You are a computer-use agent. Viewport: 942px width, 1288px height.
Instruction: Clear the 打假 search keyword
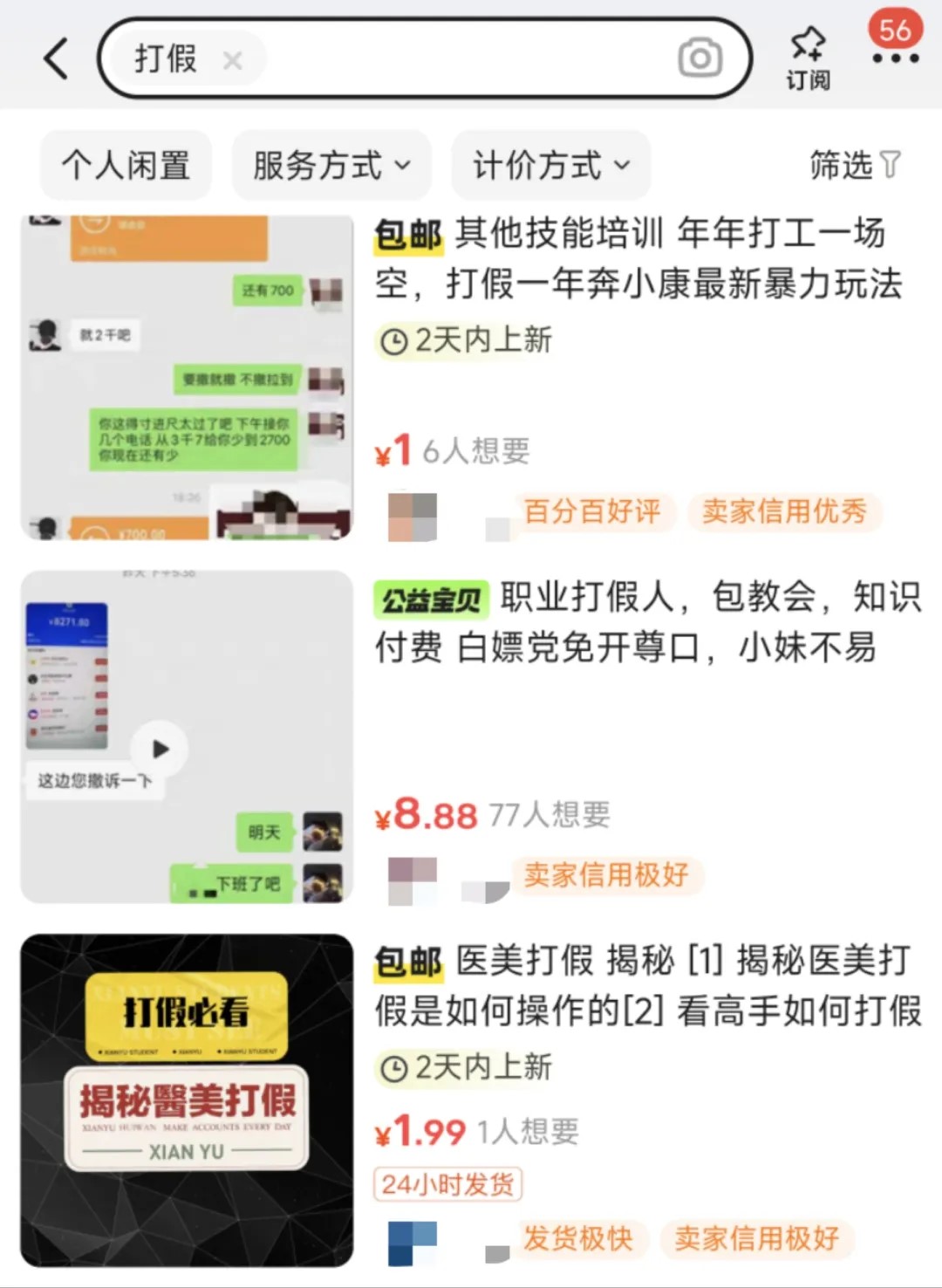pyautogui.click(x=232, y=60)
